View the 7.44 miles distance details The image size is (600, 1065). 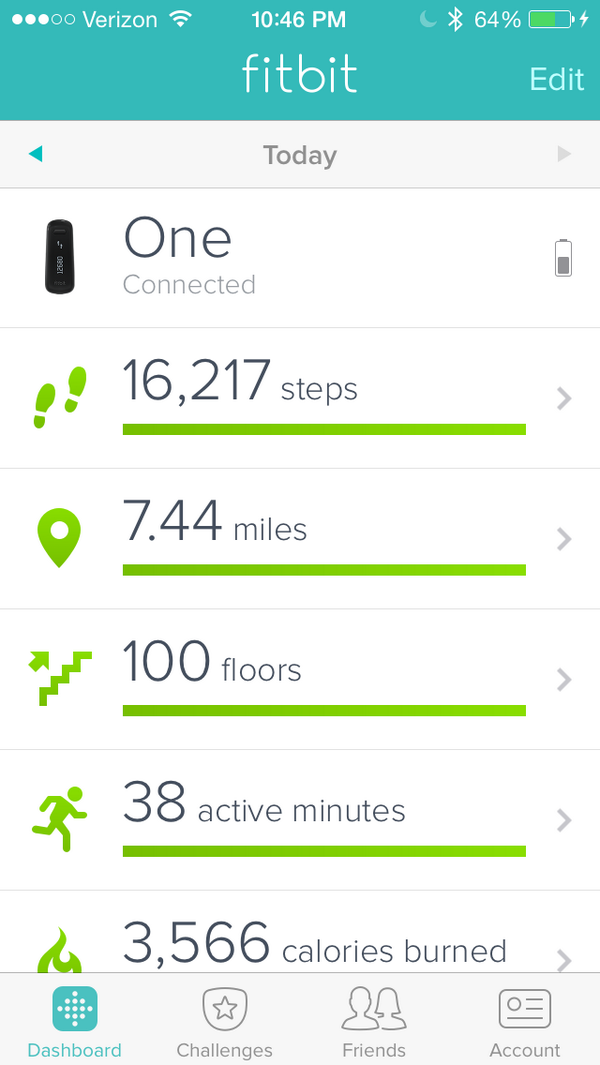click(300, 539)
